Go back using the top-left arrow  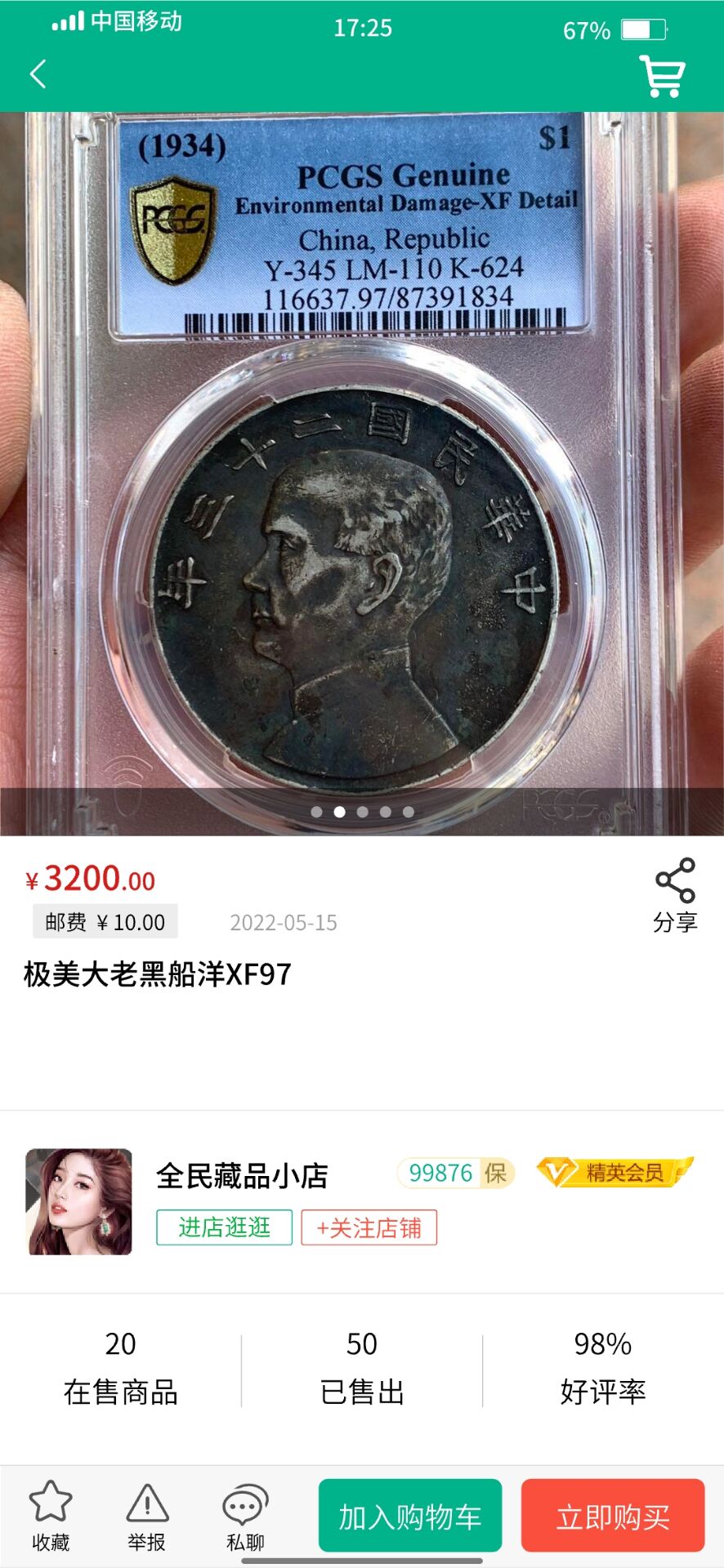pyautogui.click(x=38, y=74)
